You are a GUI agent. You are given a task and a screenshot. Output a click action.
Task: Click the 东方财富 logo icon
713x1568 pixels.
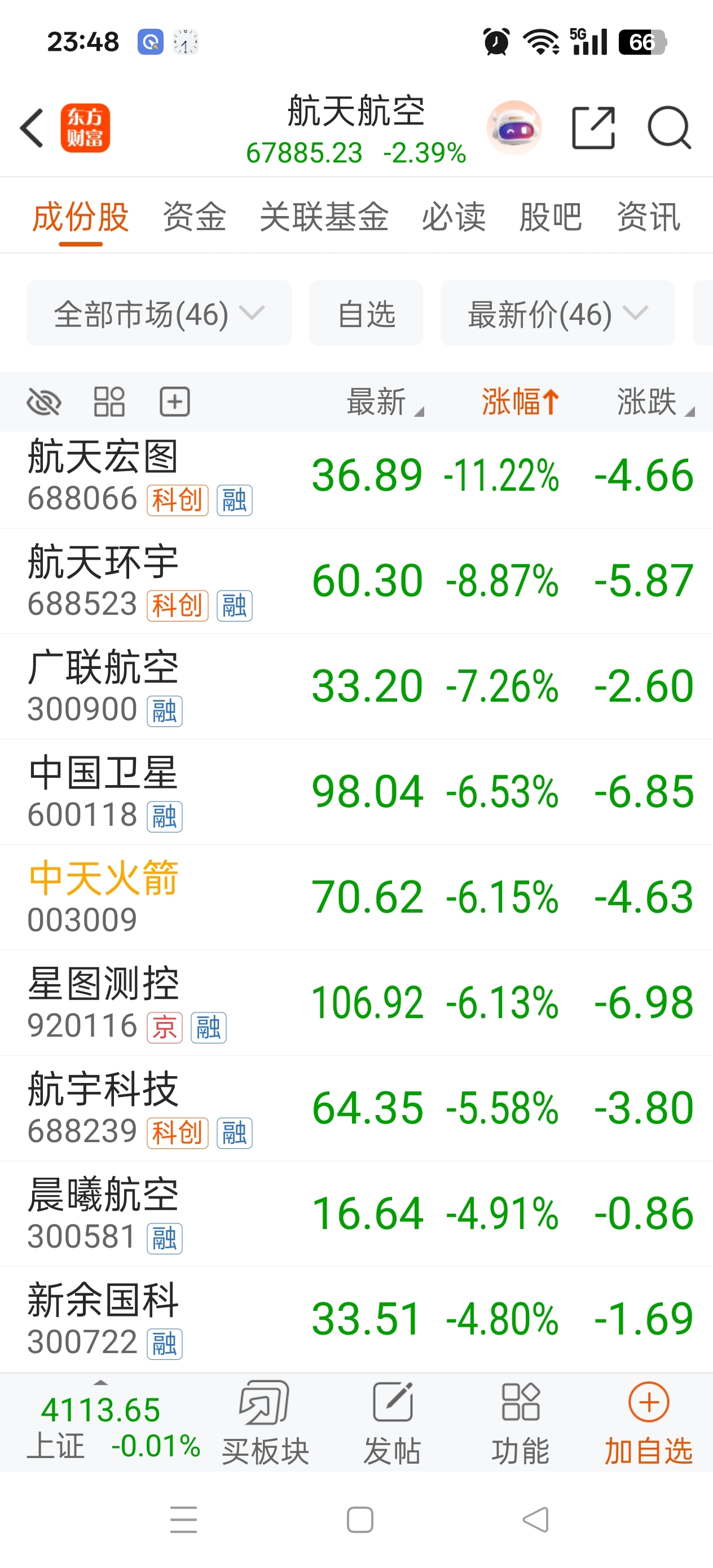click(x=85, y=129)
